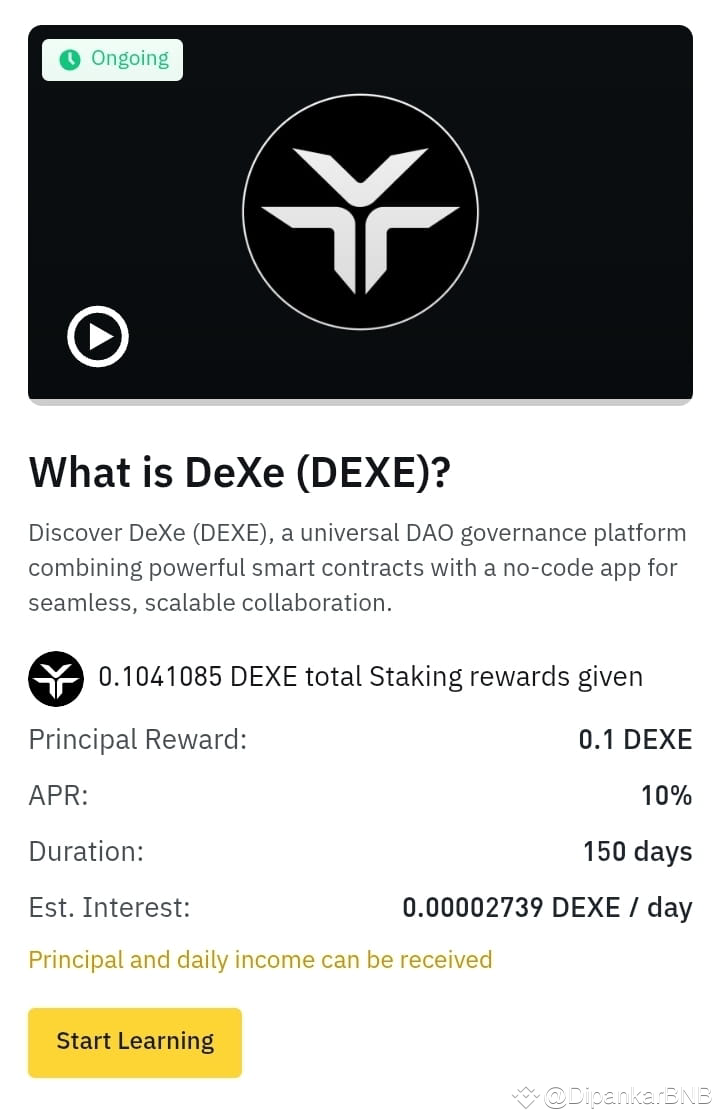
Task: Expand the Duration details
Action: [x=360, y=851]
